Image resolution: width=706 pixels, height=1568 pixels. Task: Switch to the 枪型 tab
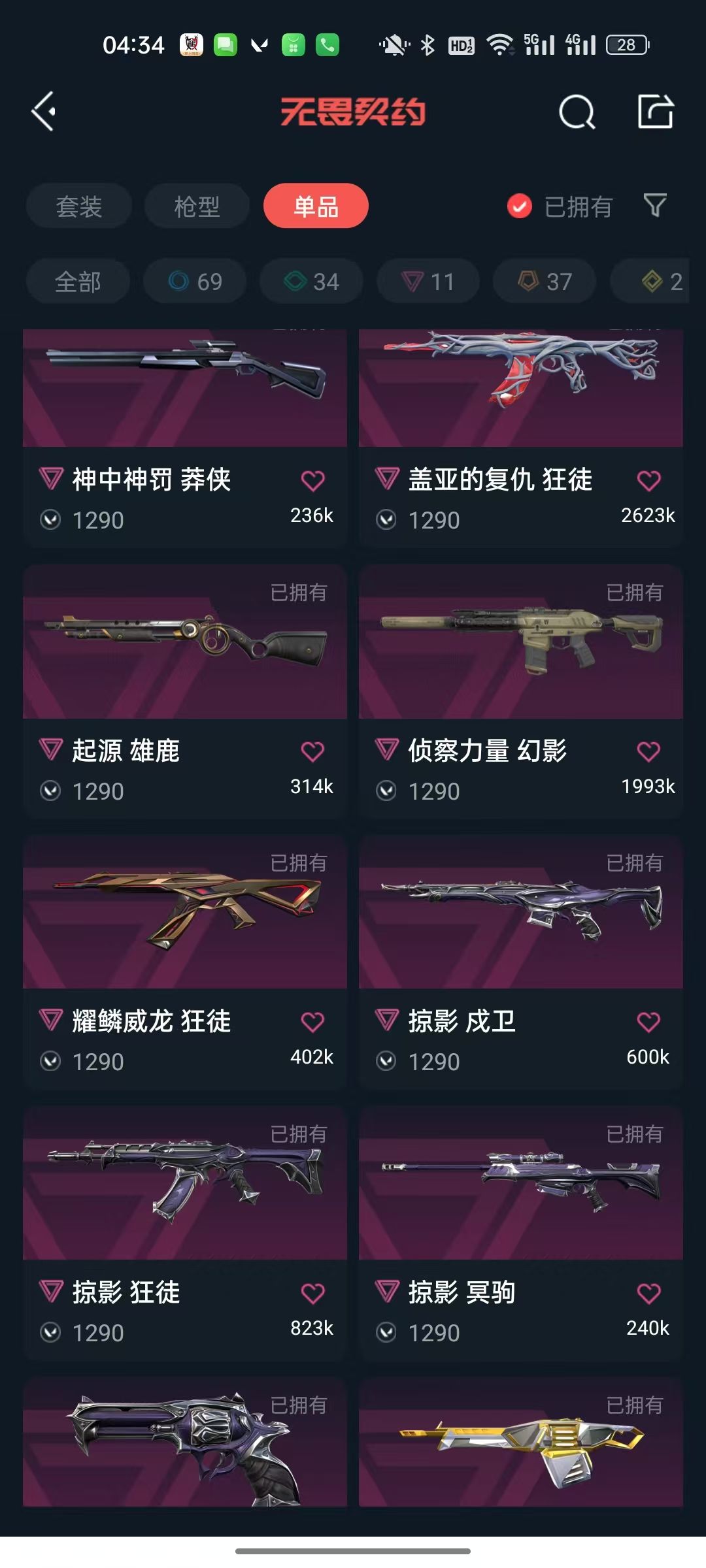pyautogui.click(x=197, y=206)
